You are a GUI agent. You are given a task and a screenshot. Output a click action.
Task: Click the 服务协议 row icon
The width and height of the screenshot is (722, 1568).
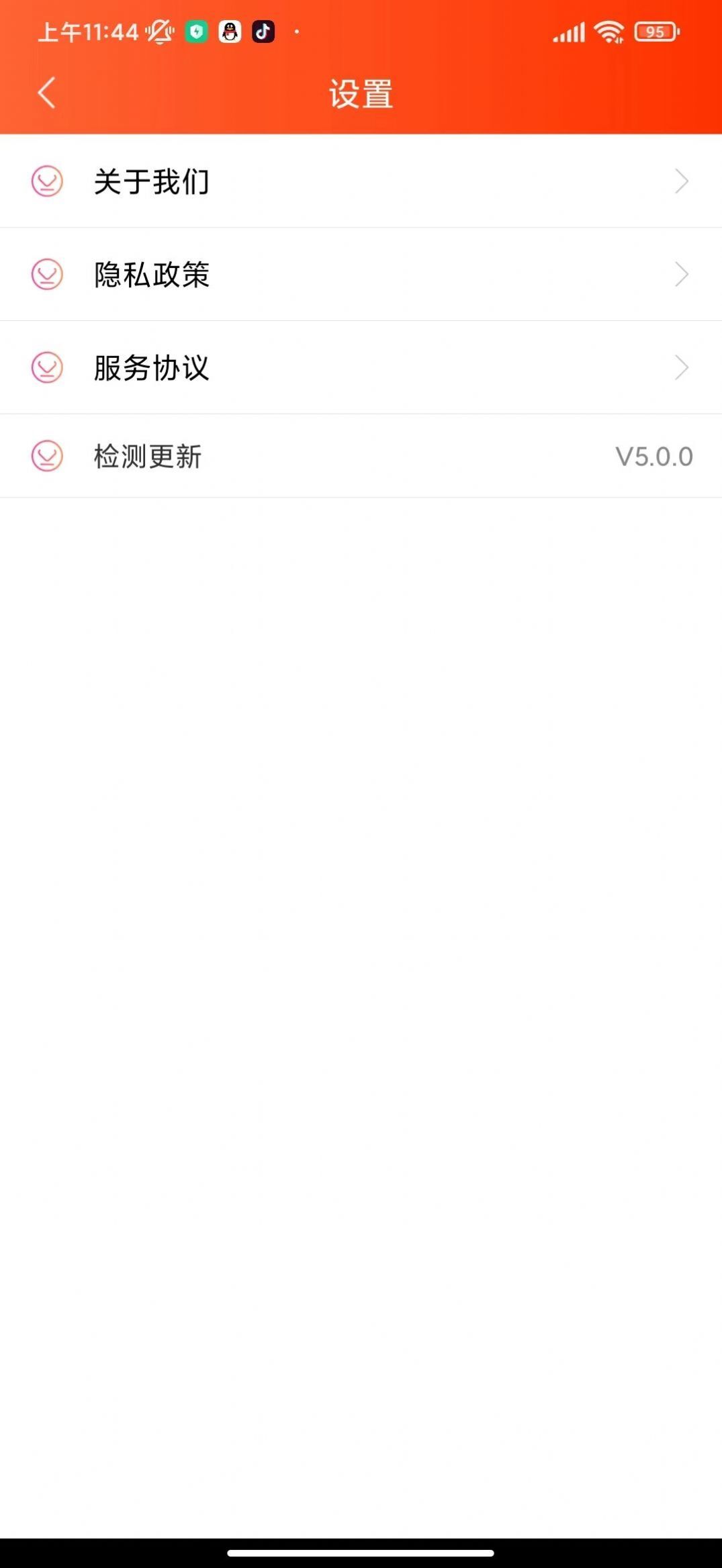point(46,367)
